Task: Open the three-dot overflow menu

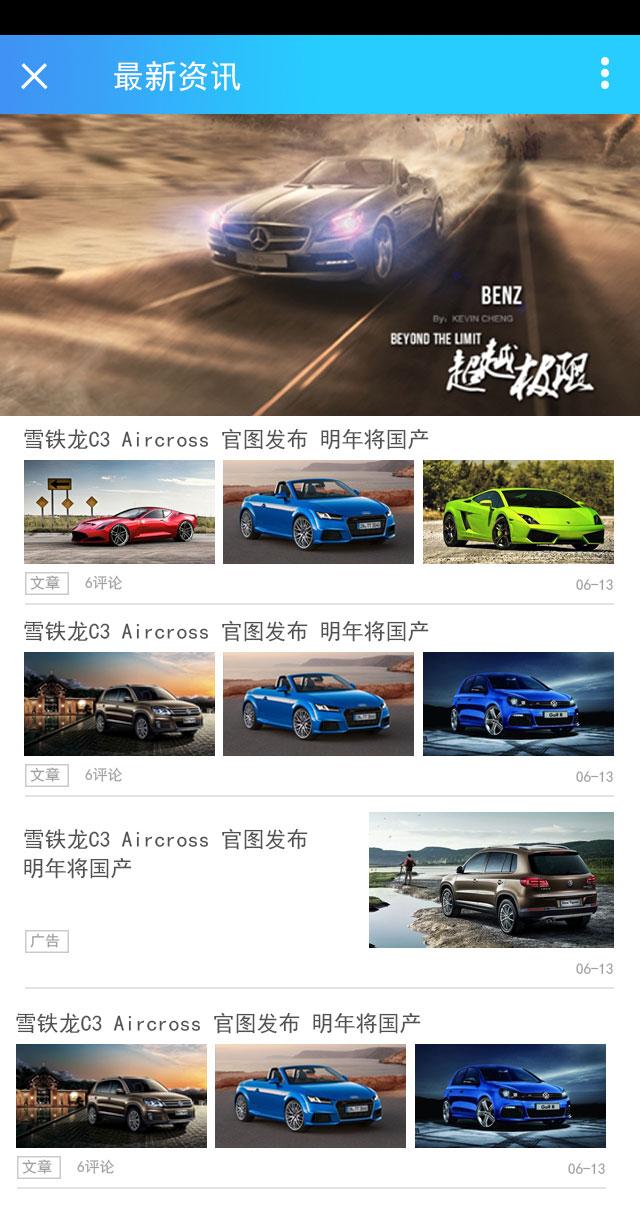Action: pyautogui.click(x=605, y=74)
